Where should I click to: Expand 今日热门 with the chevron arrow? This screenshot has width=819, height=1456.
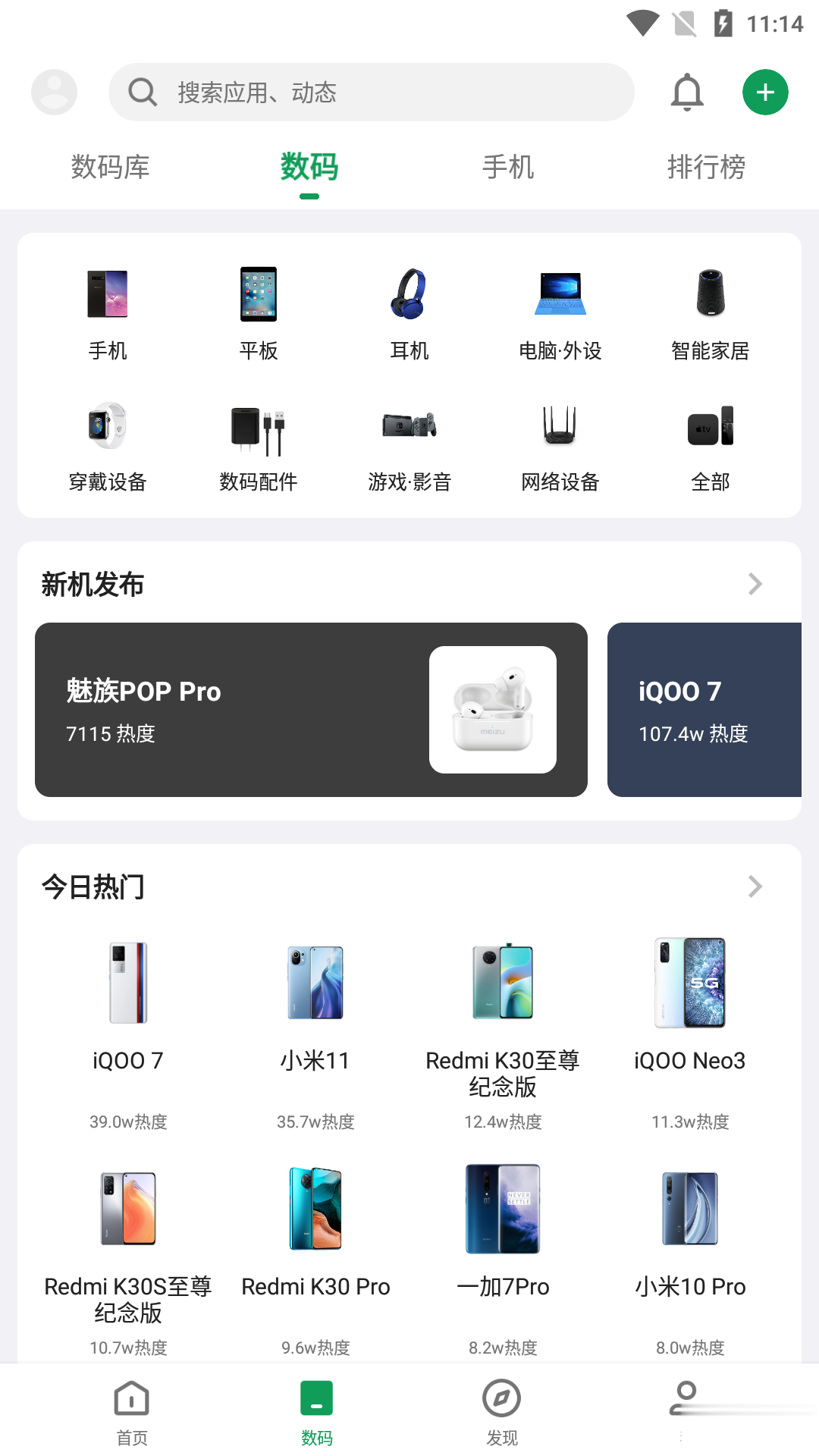(755, 886)
